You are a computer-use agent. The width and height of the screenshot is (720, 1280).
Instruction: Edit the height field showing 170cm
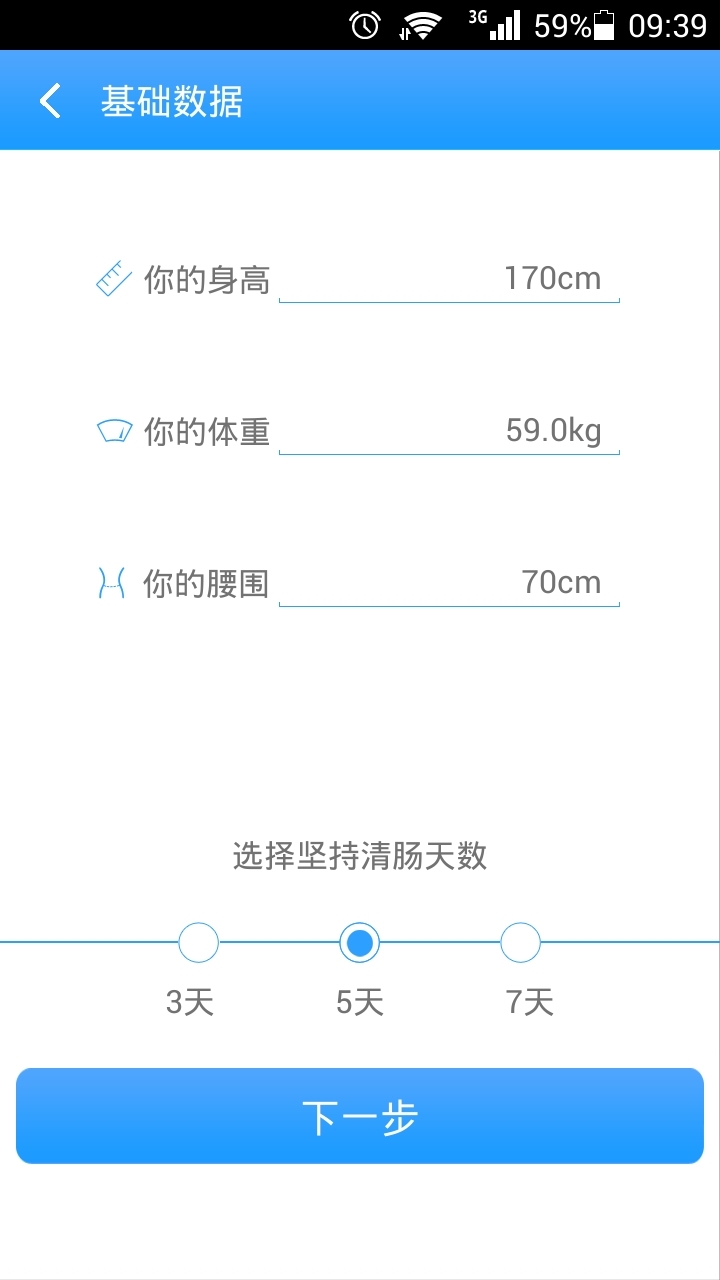[x=449, y=279]
